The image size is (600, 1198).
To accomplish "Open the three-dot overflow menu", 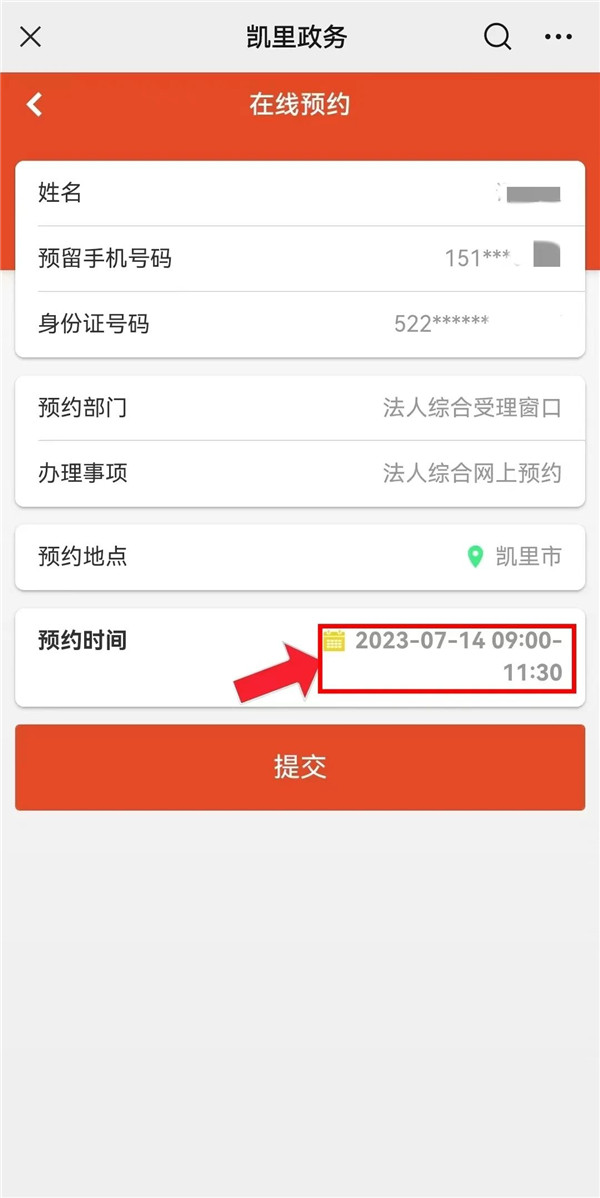I will pos(558,37).
